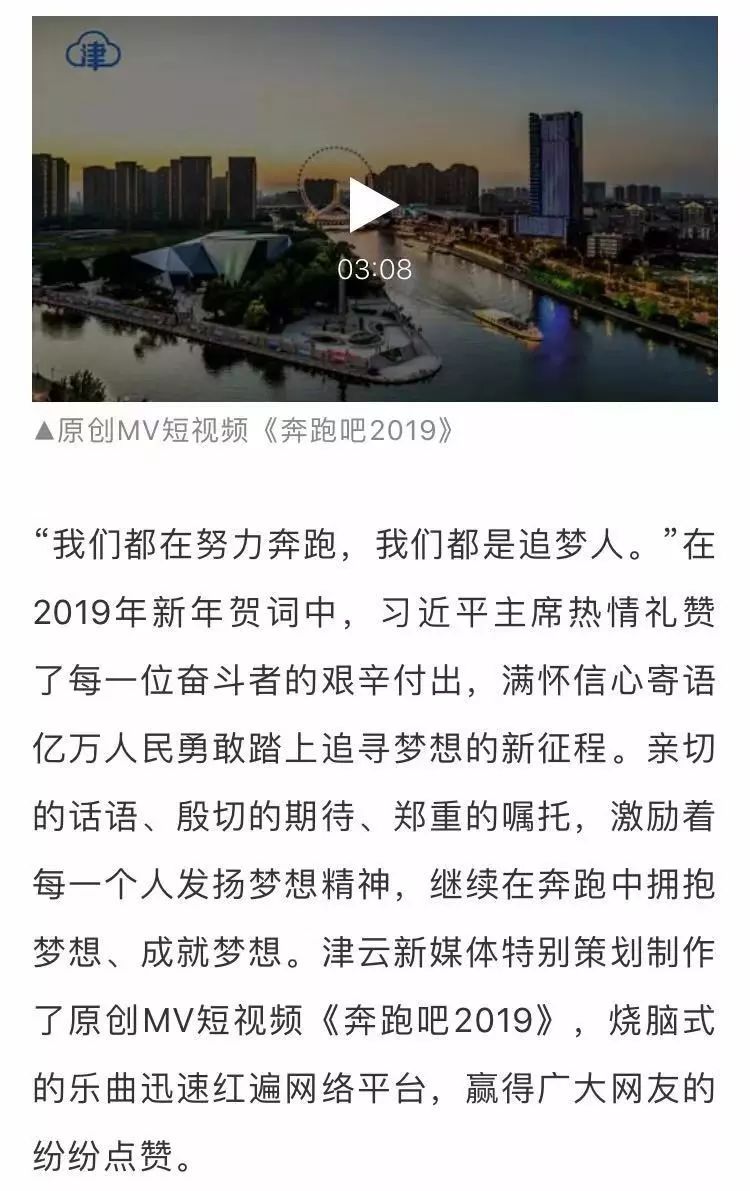Play the 奔跑吧2019 MV video
Viewport: 750px width, 1191px height.
373,206
